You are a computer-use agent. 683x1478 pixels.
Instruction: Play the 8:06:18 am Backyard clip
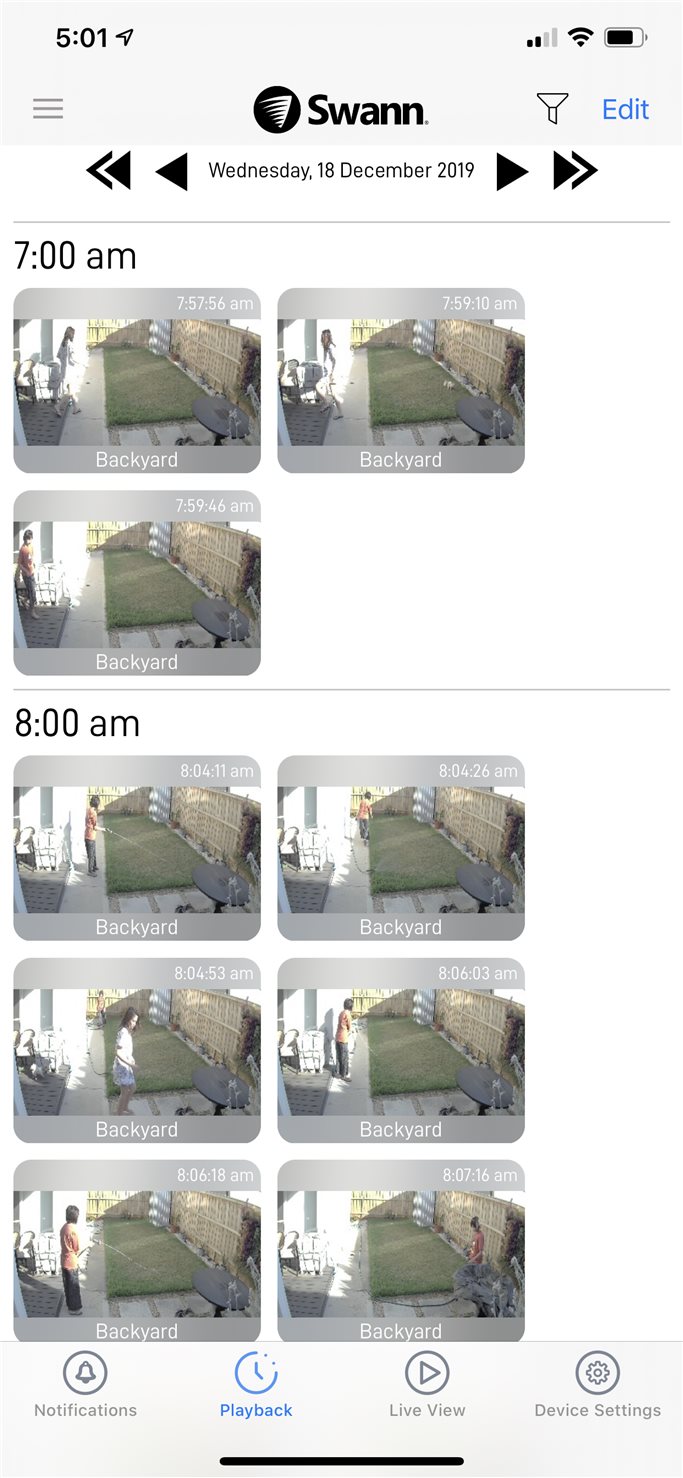point(137,1250)
